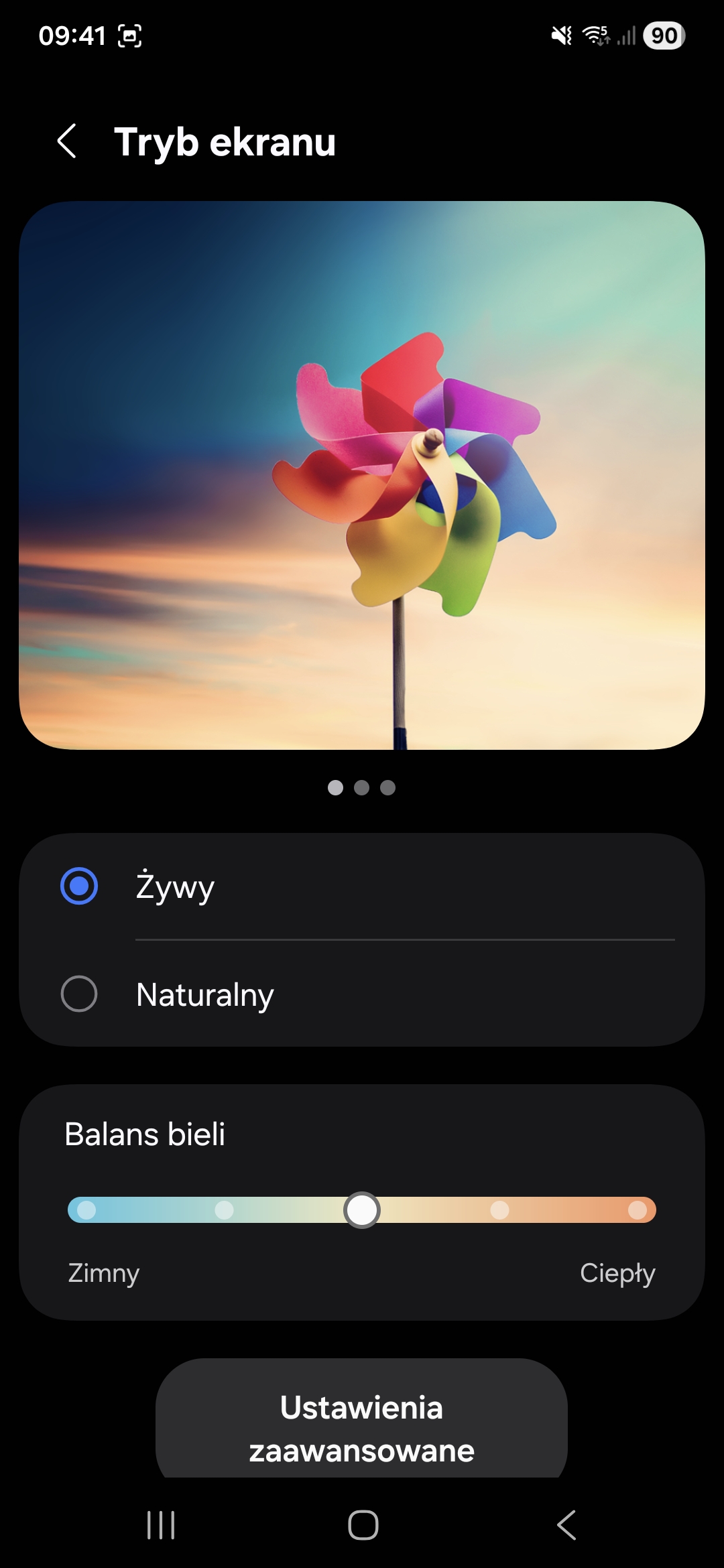Open recent apps in the navigation bar
Image resolution: width=724 pixels, height=1568 pixels.
(161, 1525)
